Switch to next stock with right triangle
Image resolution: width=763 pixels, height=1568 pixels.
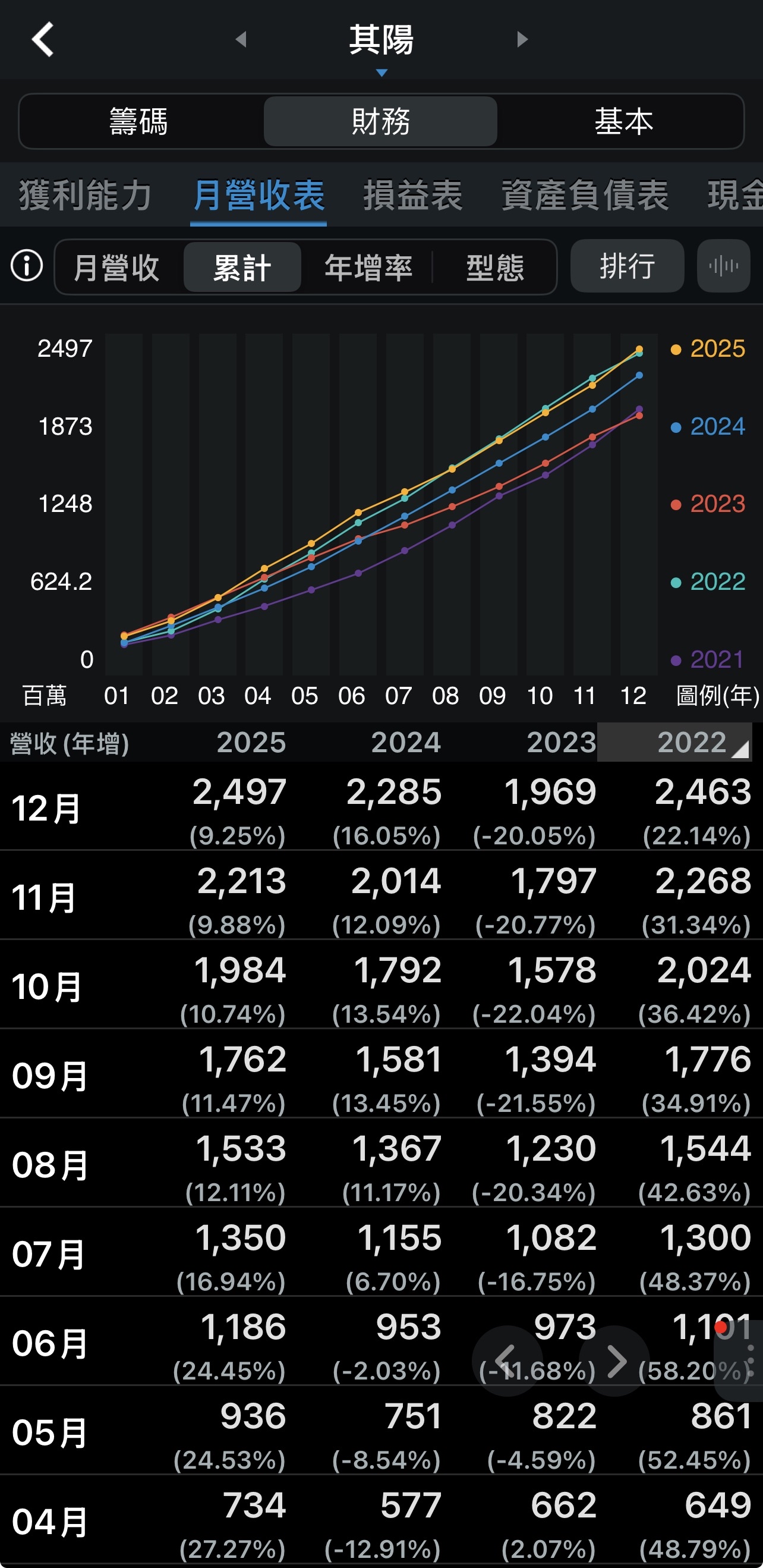(x=522, y=40)
